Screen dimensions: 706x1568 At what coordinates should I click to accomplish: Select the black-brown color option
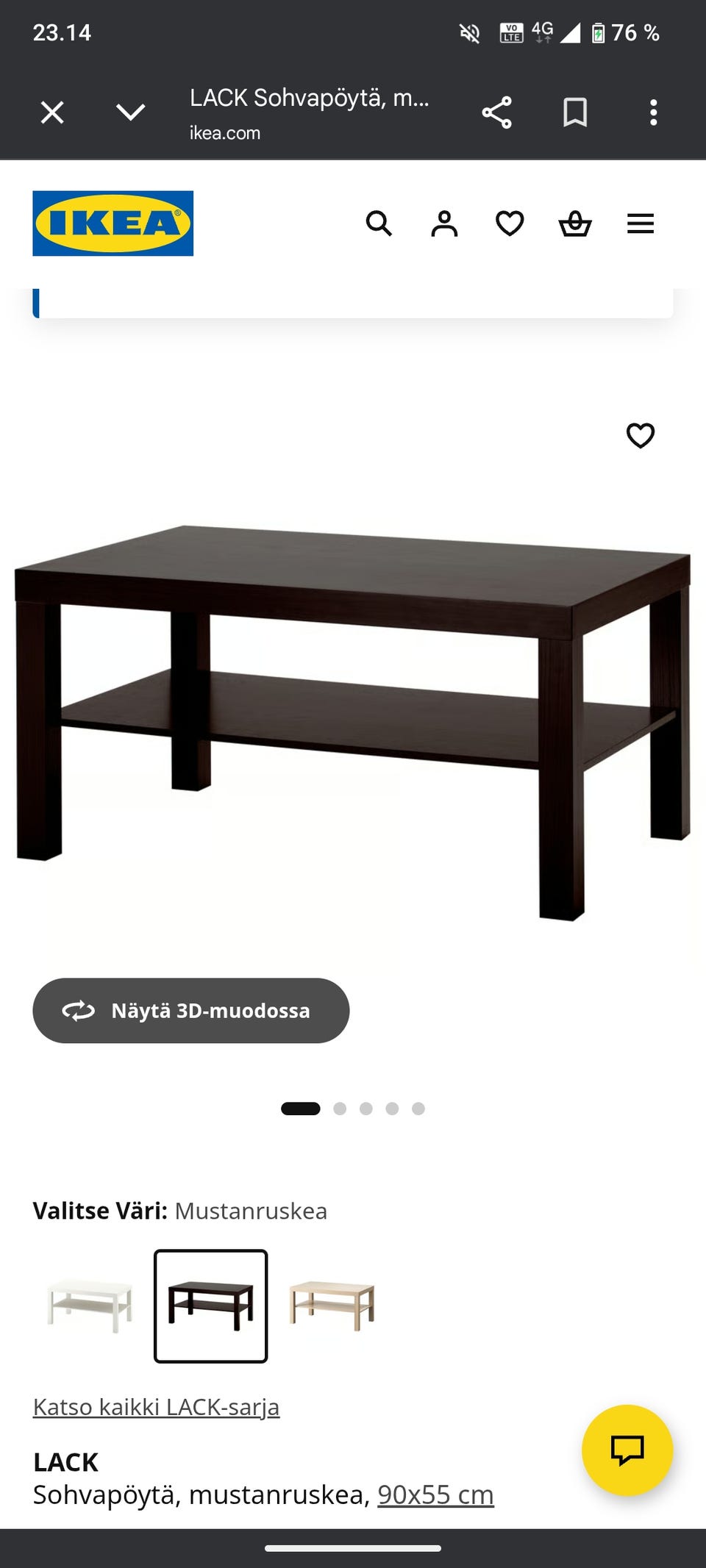(211, 1306)
